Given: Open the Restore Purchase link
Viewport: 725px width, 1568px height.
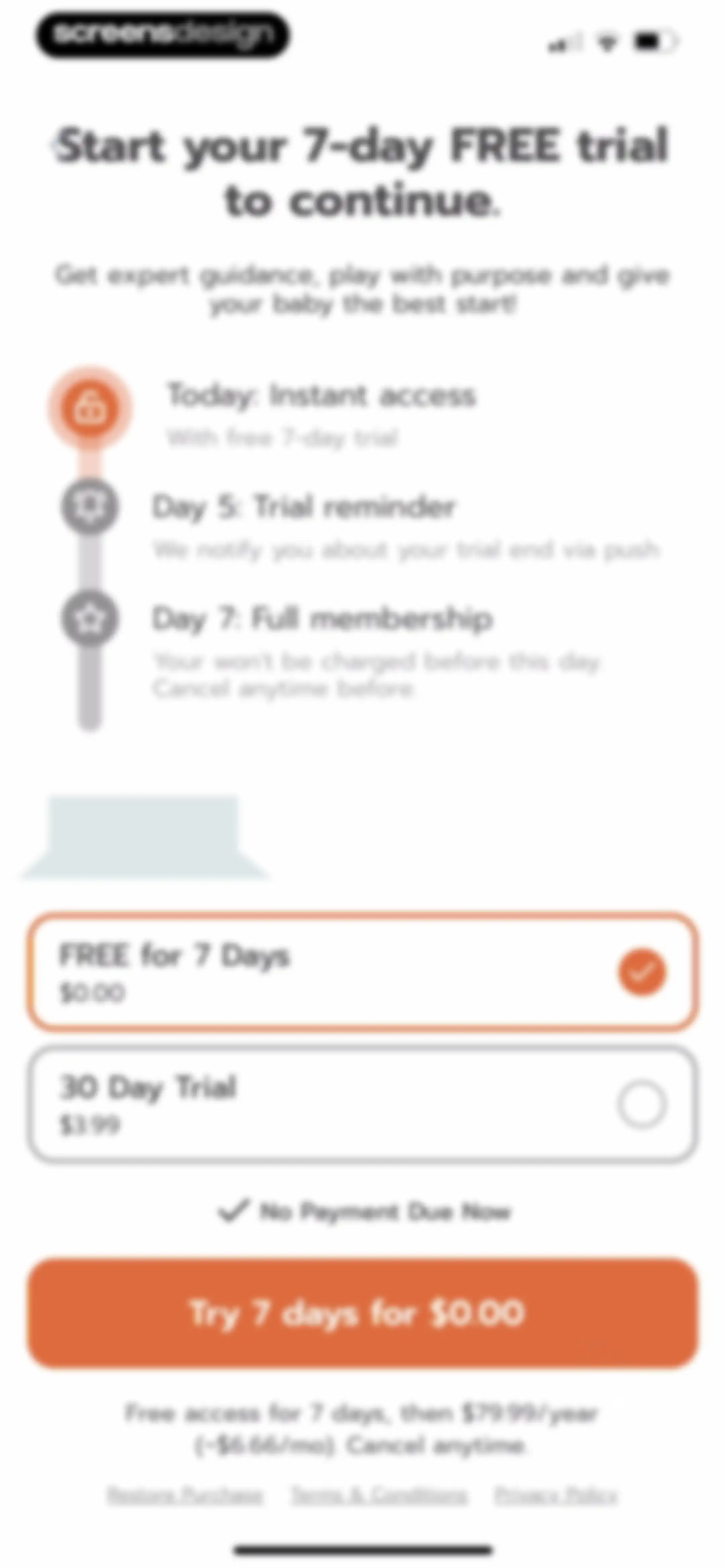Looking at the screenshot, I should [185, 1495].
